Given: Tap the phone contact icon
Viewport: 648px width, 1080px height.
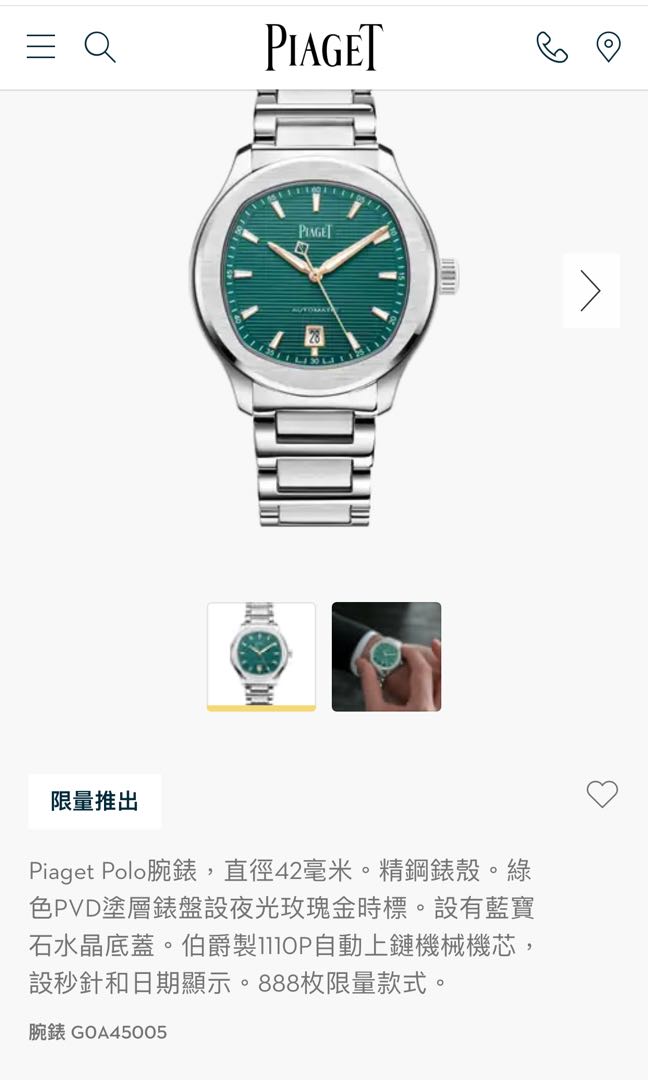Looking at the screenshot, I should click(551, 47).
